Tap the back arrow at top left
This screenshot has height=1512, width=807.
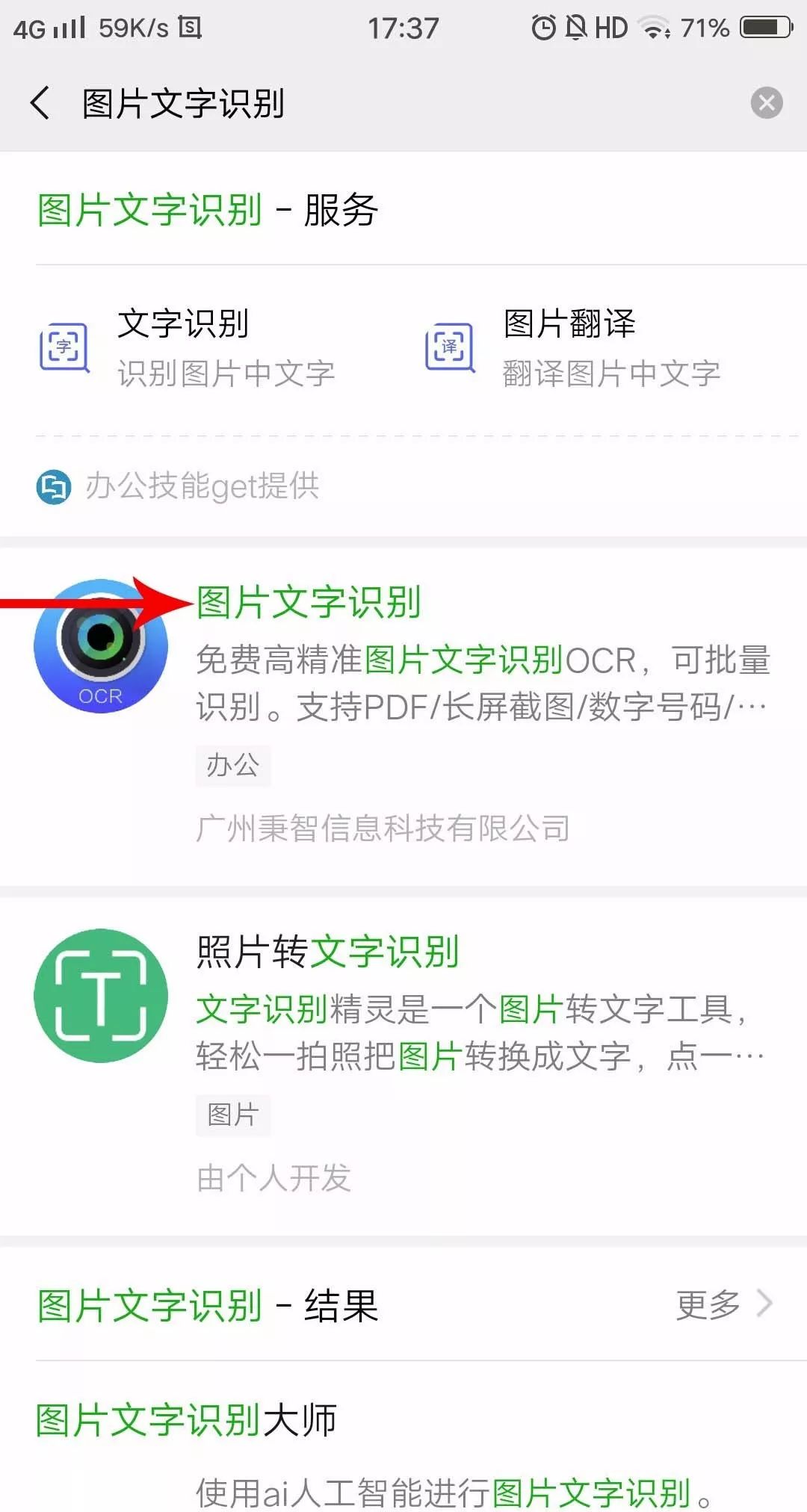(x=40, y=103)
